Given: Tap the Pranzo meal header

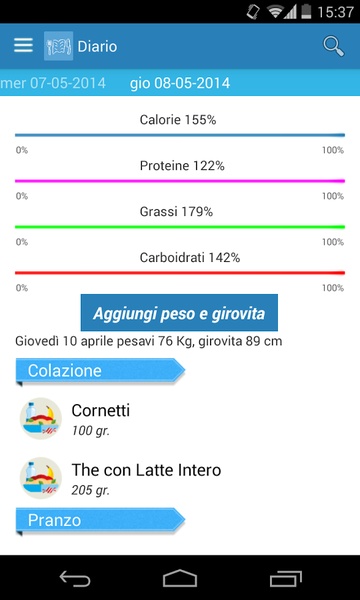Looking at the screenshot, I should (100, 520).
